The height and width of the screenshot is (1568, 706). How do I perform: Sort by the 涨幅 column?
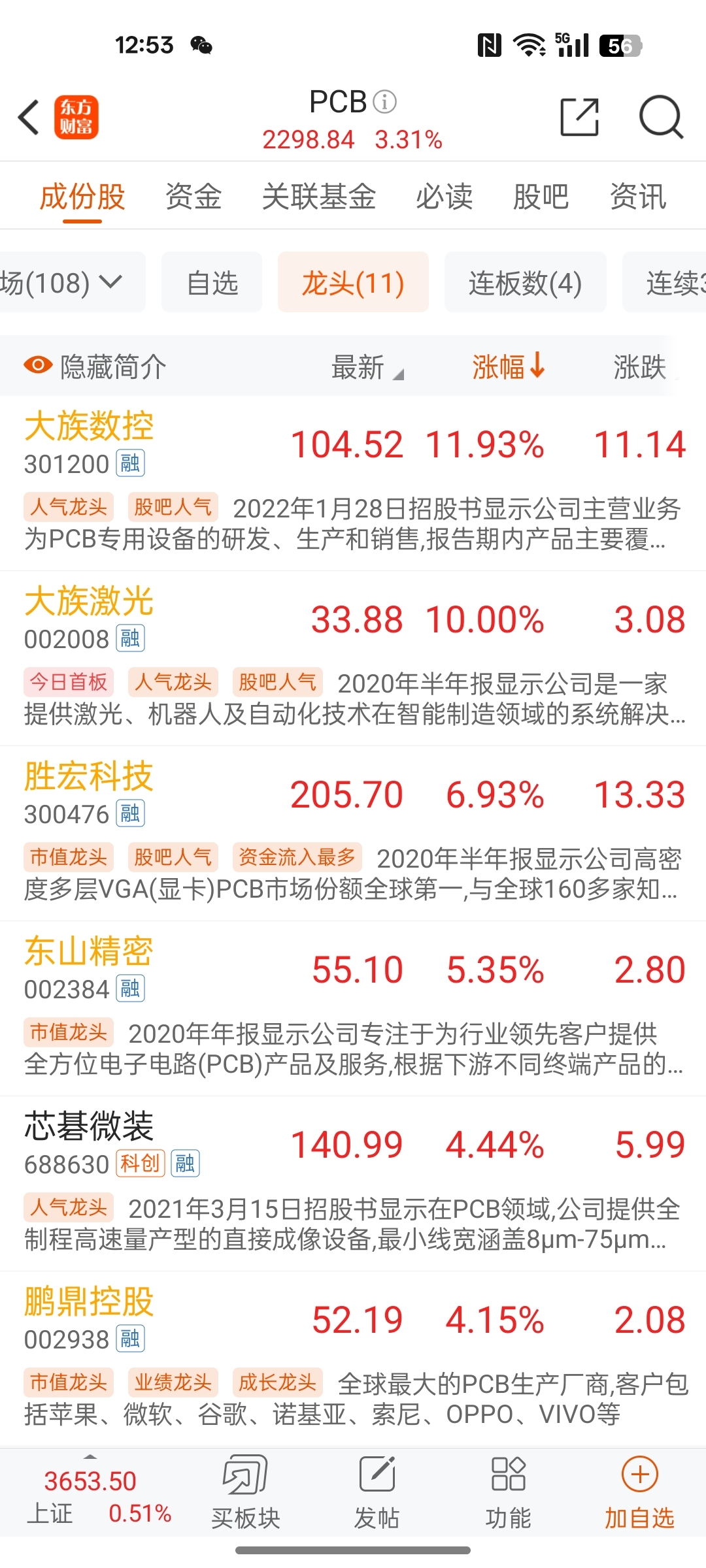coord(509,366)
